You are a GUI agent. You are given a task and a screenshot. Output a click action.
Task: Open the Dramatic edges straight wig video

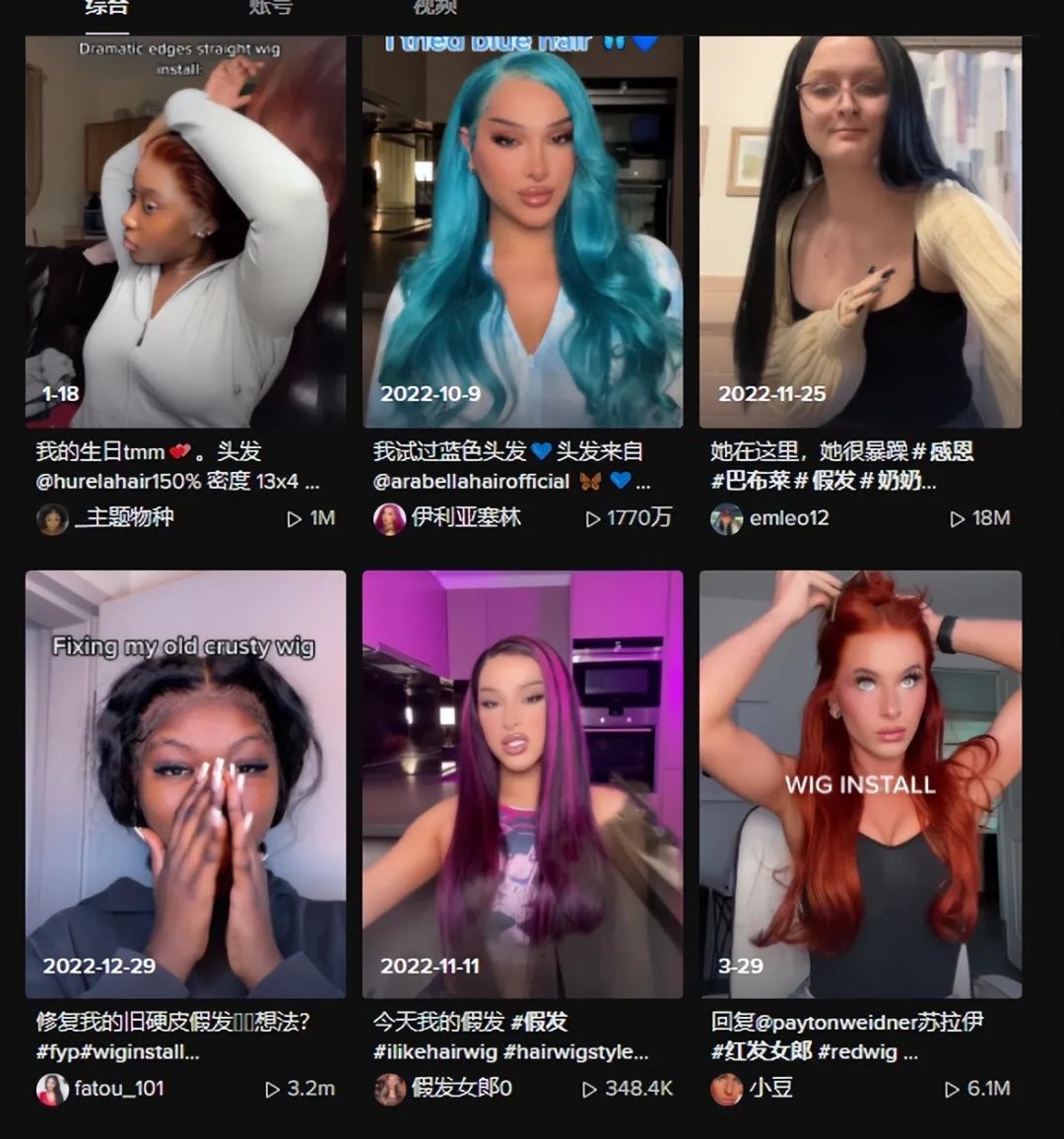pyautogui.click(x=185, y=232)
